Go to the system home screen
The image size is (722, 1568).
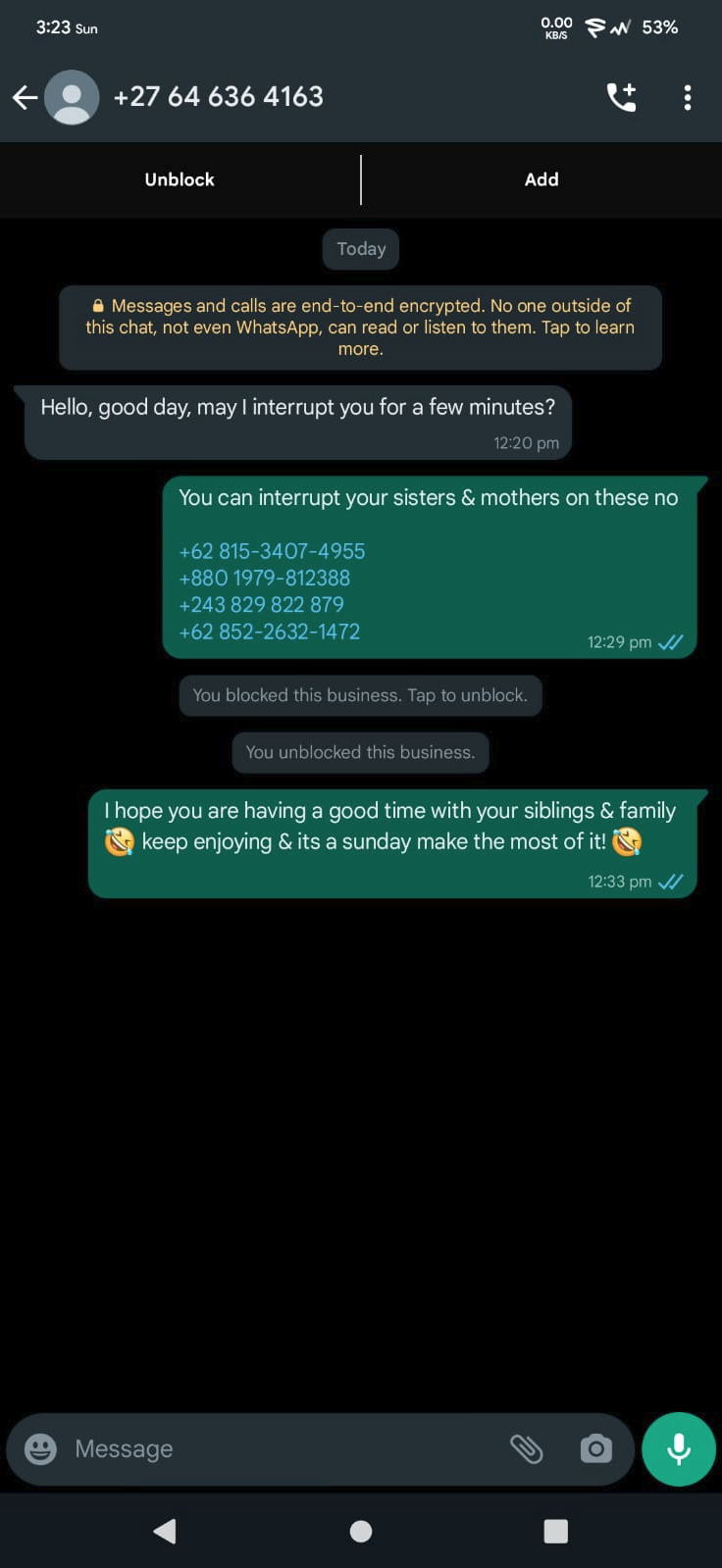pos(361,1531)
